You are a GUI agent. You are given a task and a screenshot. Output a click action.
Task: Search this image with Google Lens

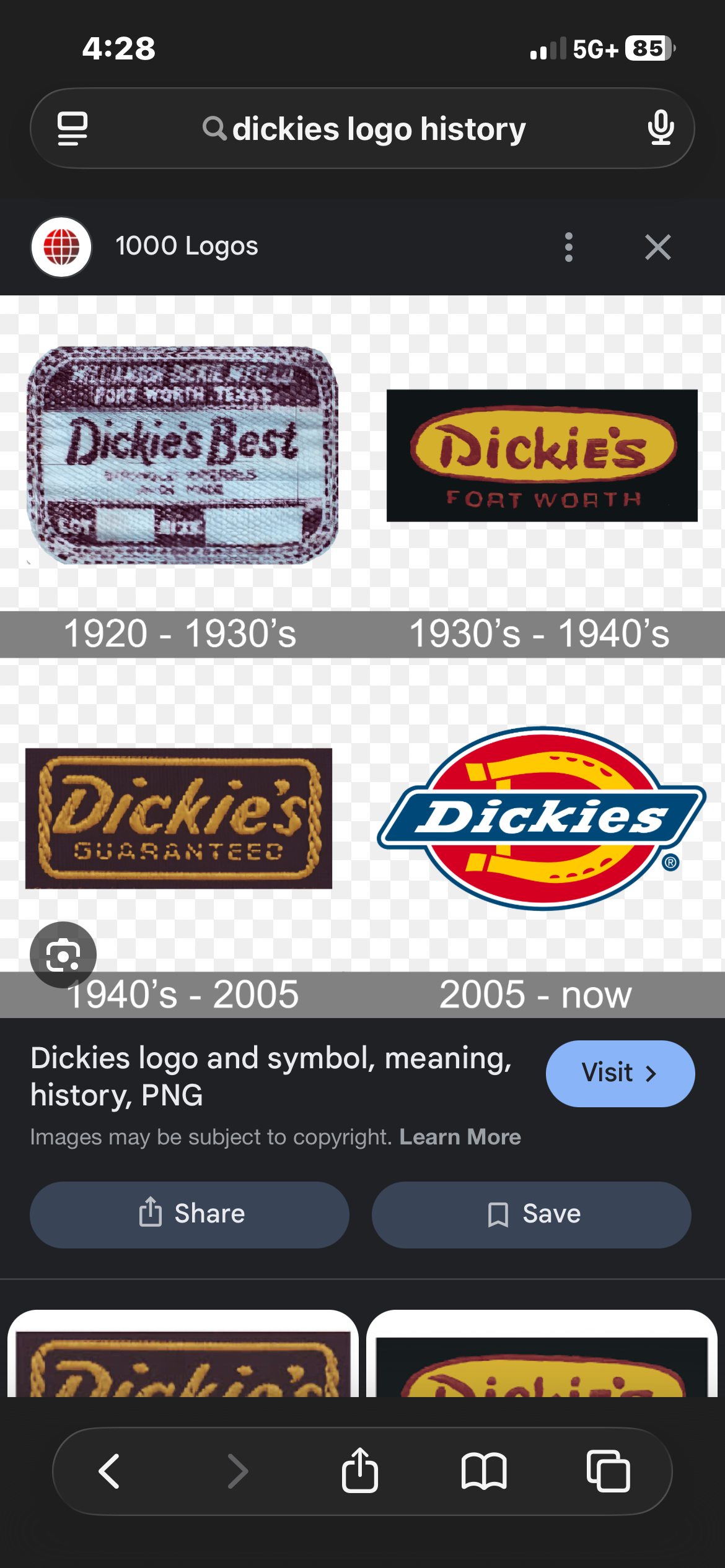coord(63,955)
